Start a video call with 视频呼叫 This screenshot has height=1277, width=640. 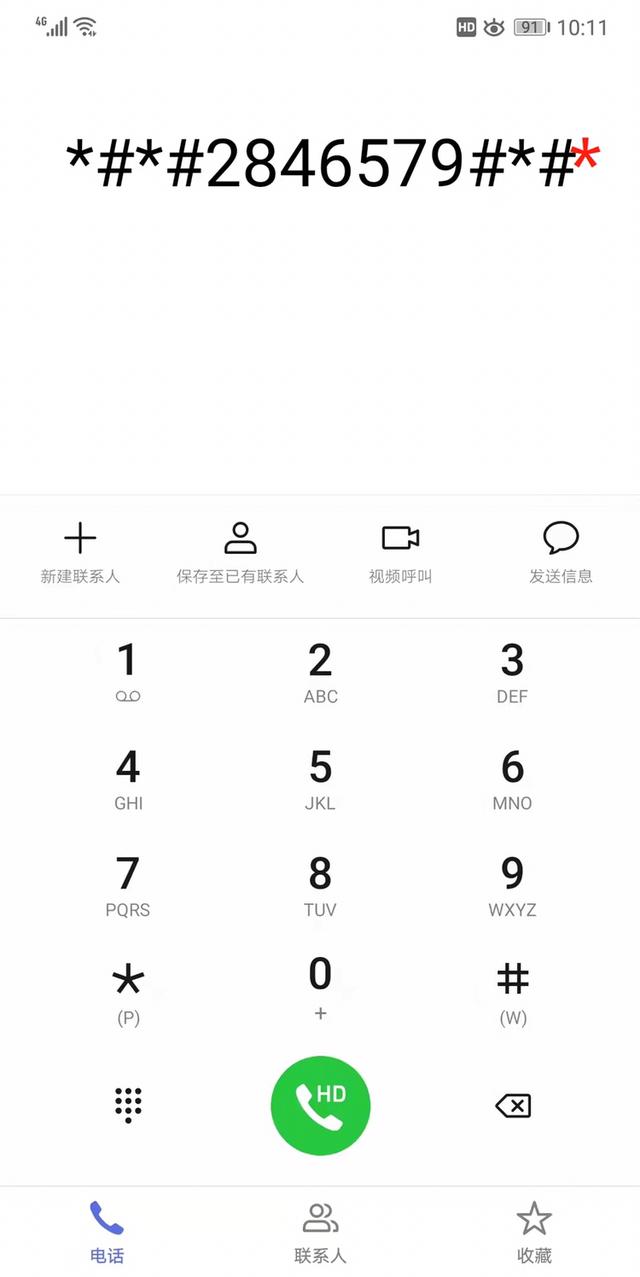pos(400,552)
